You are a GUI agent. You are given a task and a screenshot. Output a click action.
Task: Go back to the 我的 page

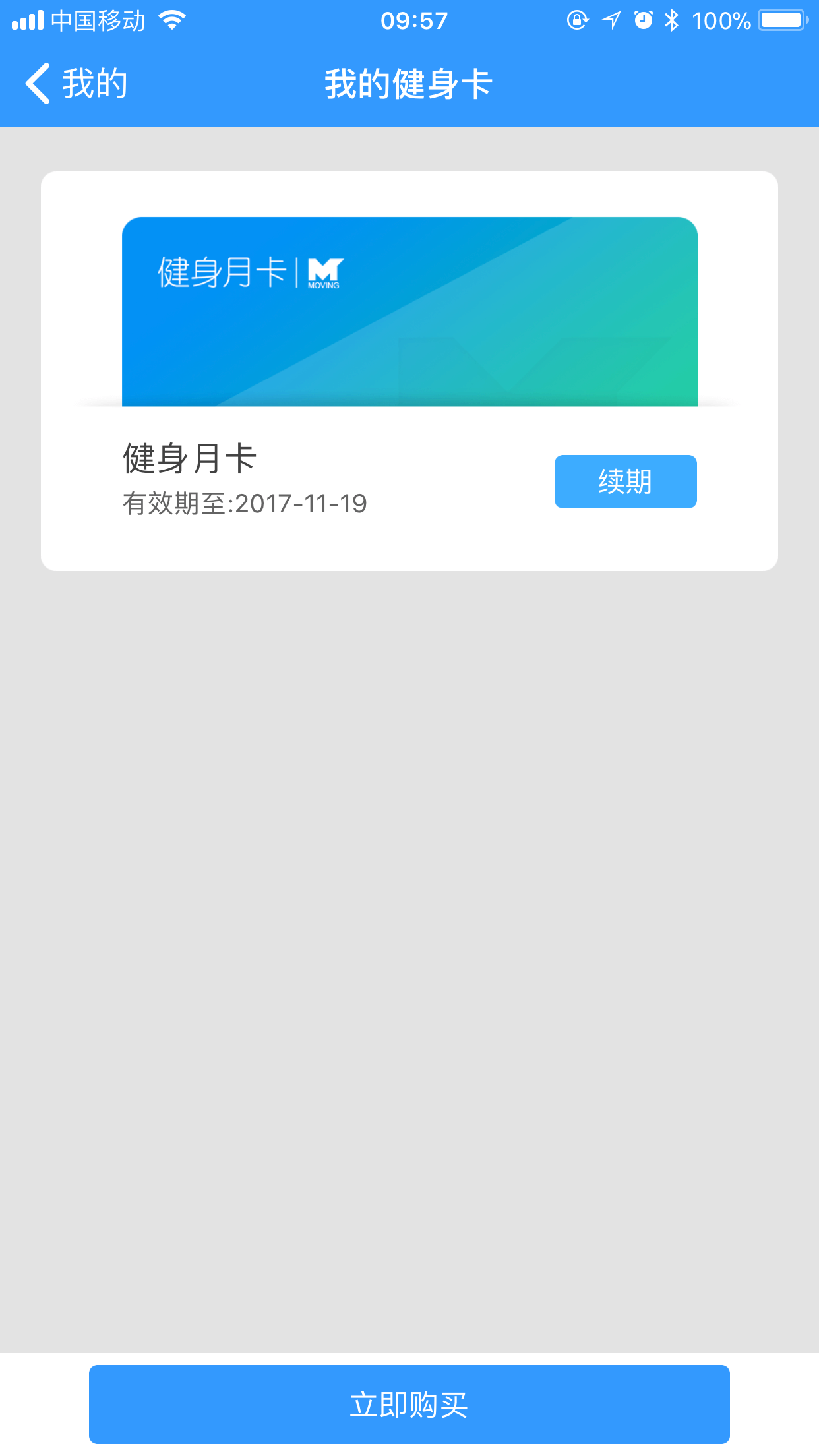coord(76,84)
